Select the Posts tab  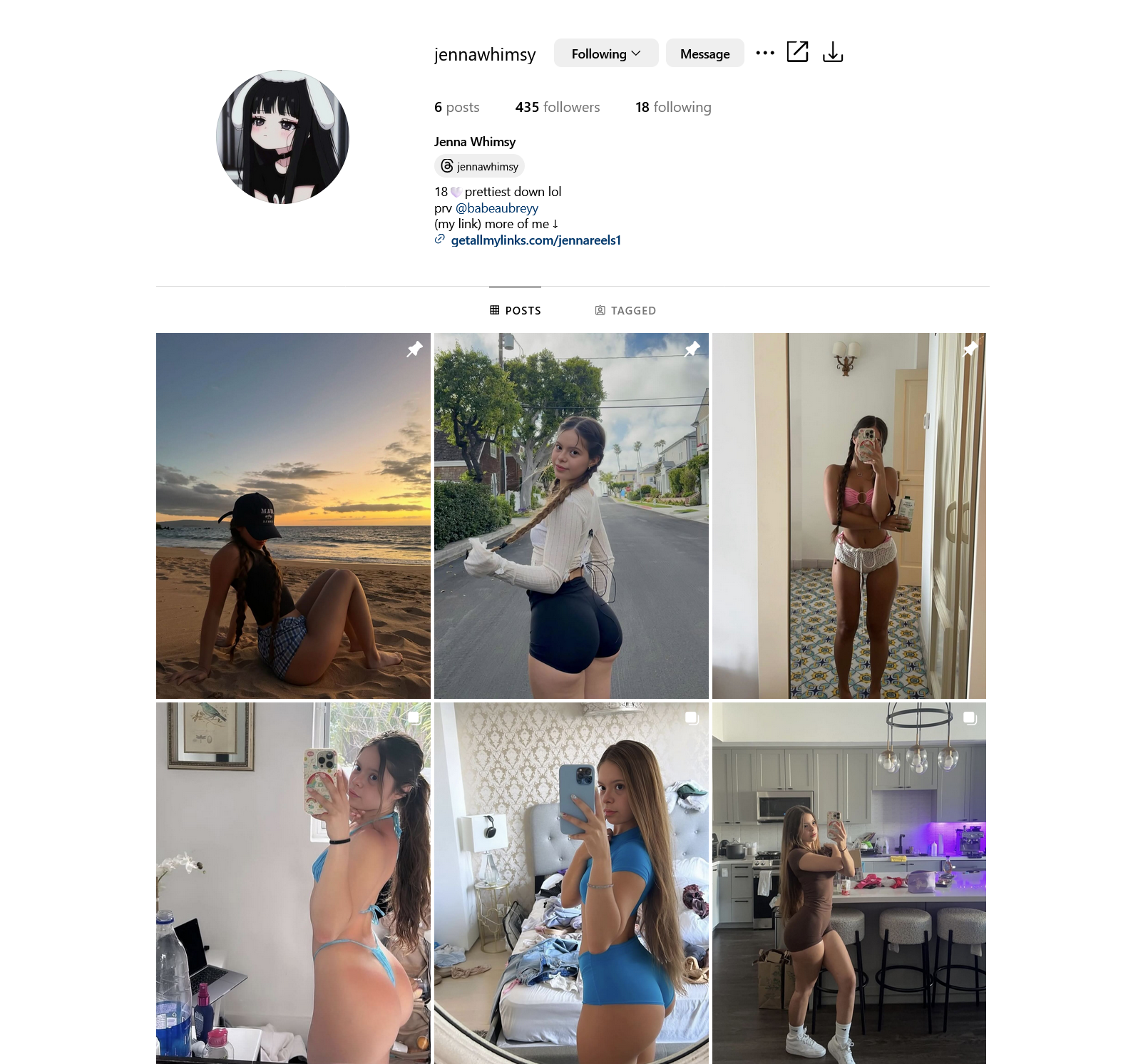(x=515, y=310)
